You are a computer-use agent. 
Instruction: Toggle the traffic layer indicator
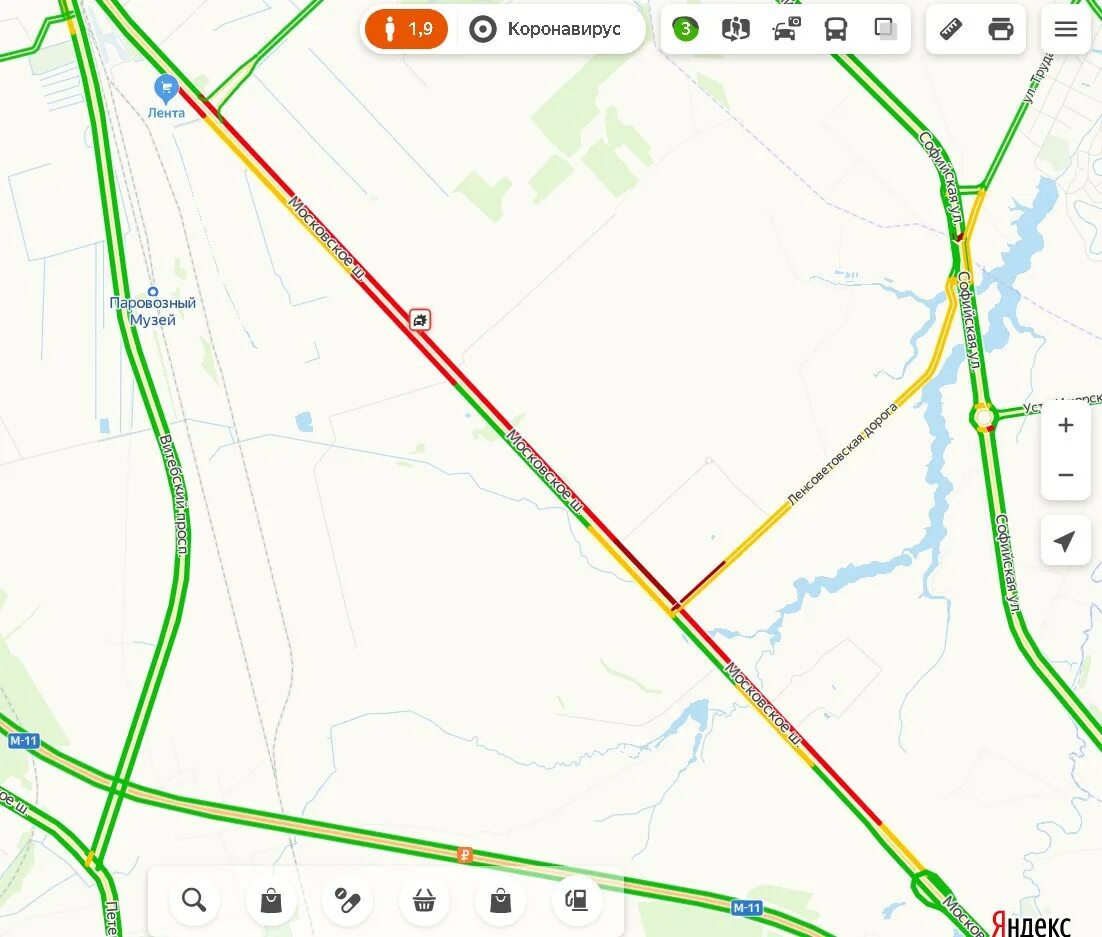pos(685,29)
